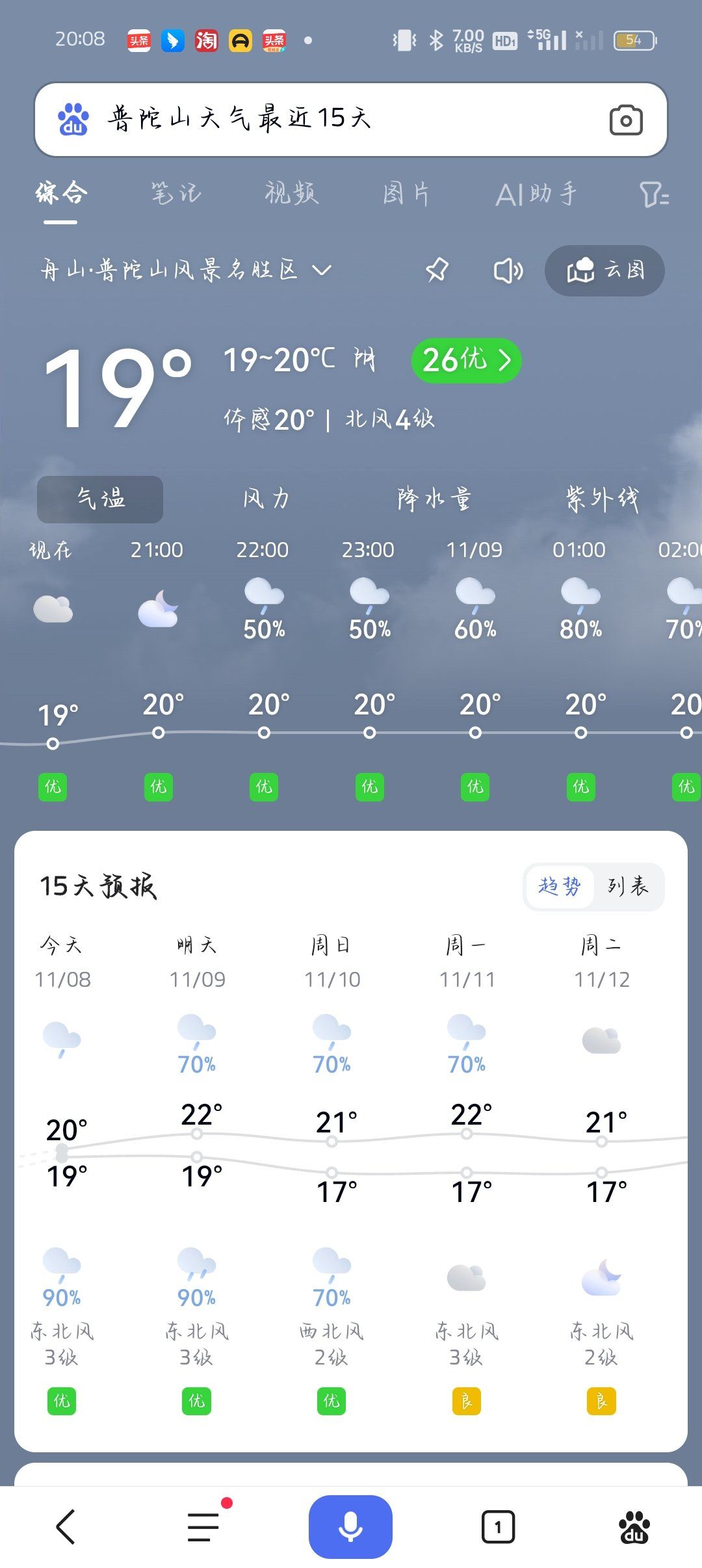702x1568 pixels.
Task: Open the search filter icon
Action: pyautogui.click(x=654, y=194)
